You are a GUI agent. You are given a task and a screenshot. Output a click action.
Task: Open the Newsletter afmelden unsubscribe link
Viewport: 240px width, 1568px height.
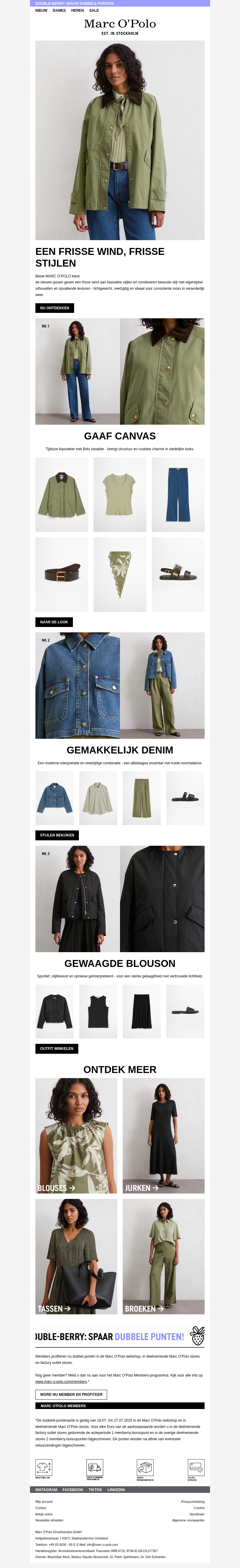point(49,1520)
